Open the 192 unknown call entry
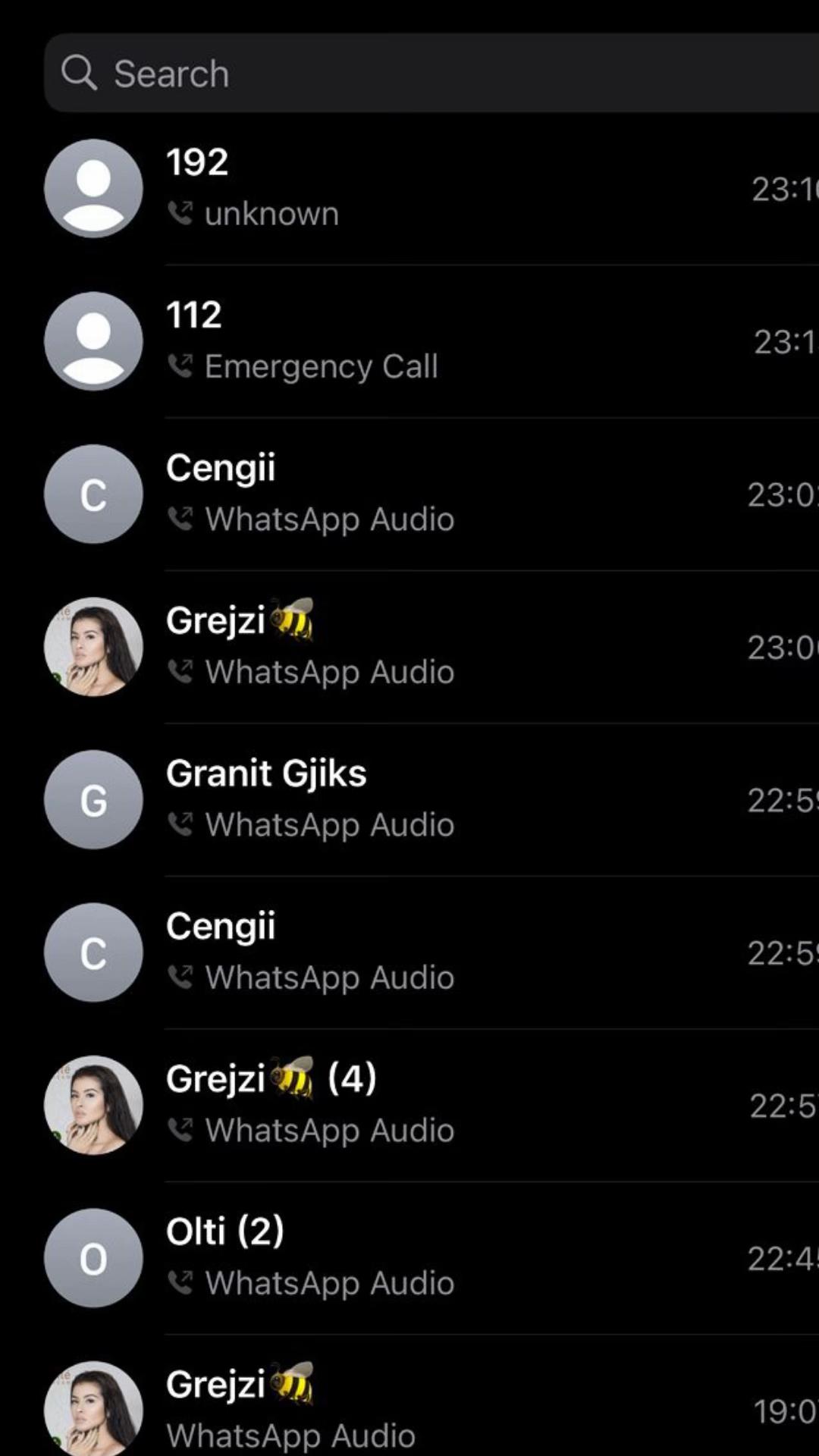Viewport: 819px width, 1456px height. point(425,188)
